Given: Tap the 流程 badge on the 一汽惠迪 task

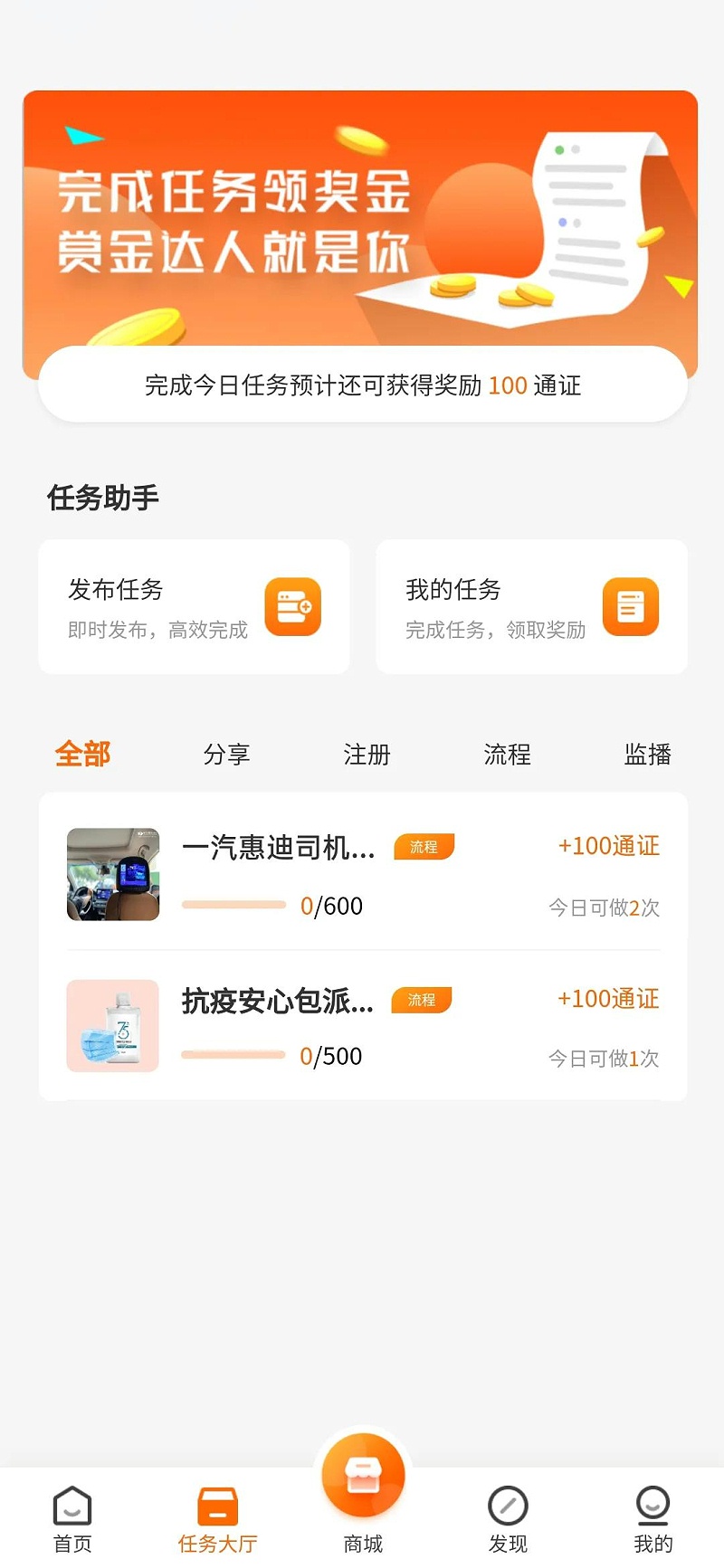Looking at the screenshot, I should tap(423, 847).
